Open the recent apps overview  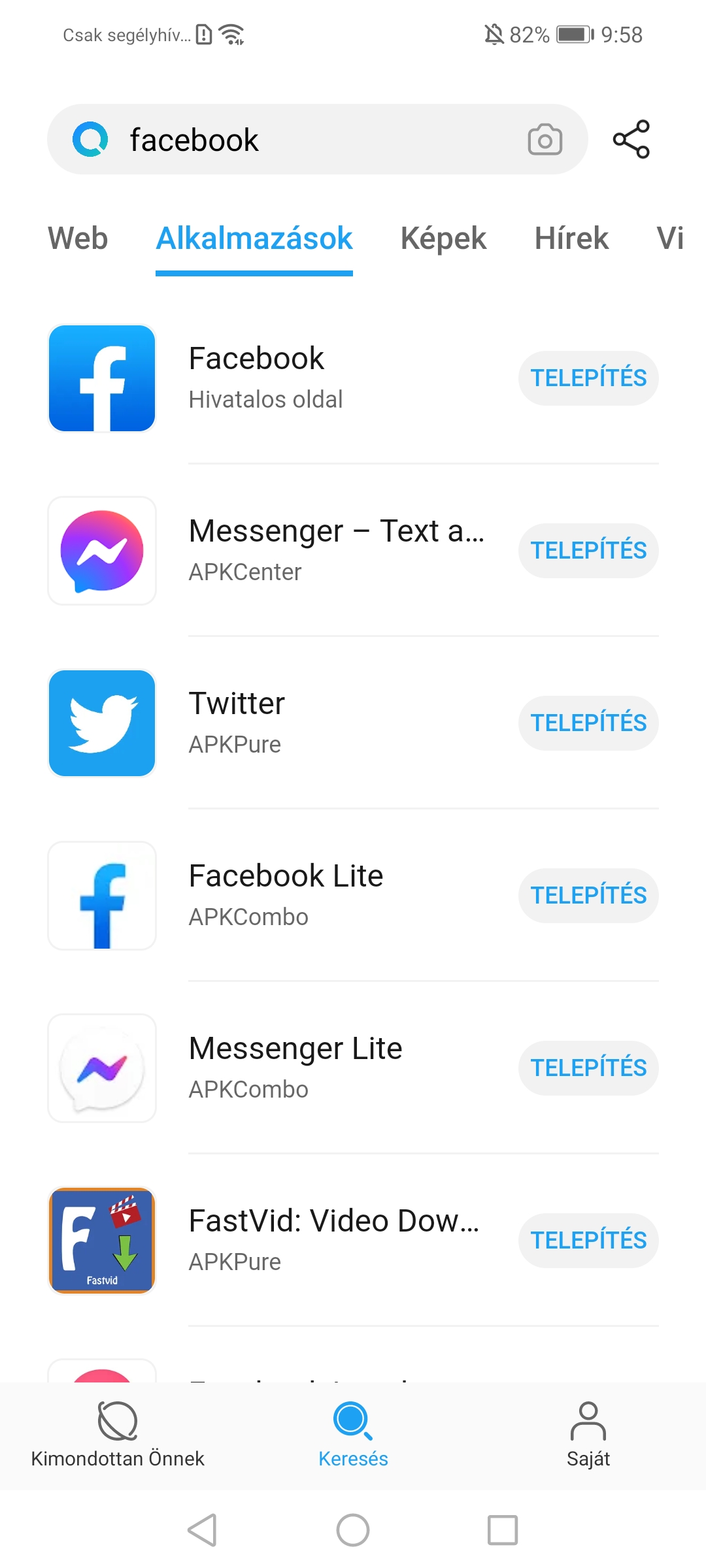[503, 1530]
